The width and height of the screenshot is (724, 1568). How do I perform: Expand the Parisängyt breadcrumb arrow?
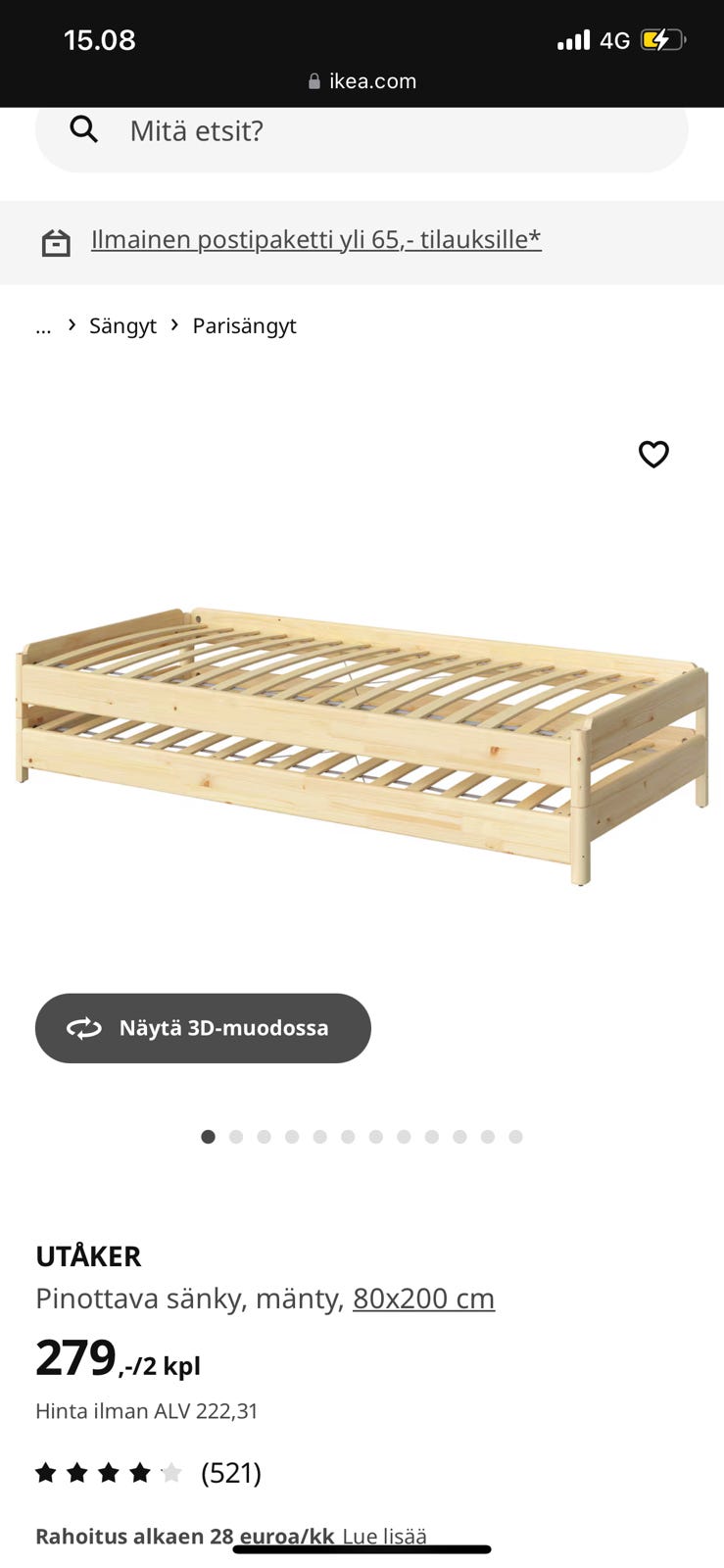(173, 324)
